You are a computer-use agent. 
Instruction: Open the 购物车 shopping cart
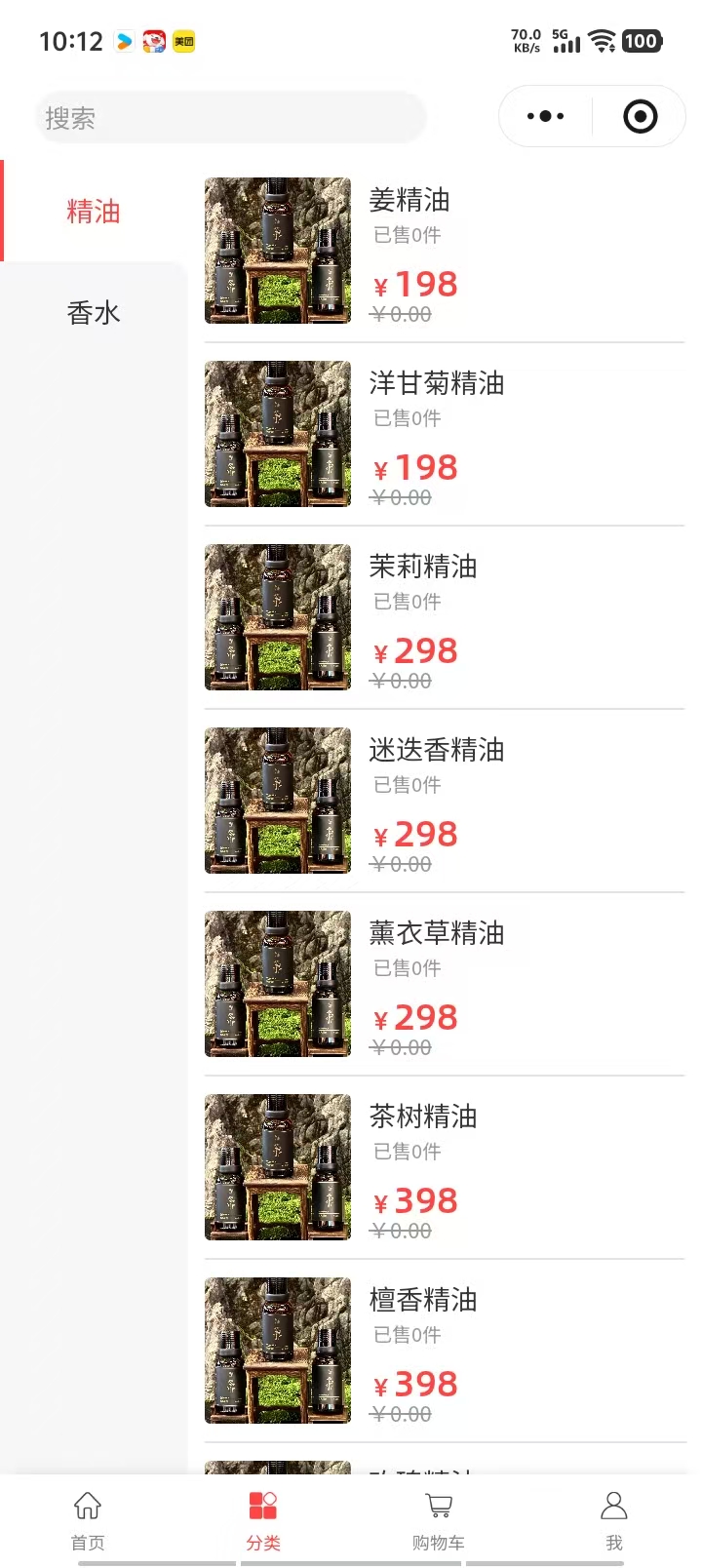tap(439, 1519)
